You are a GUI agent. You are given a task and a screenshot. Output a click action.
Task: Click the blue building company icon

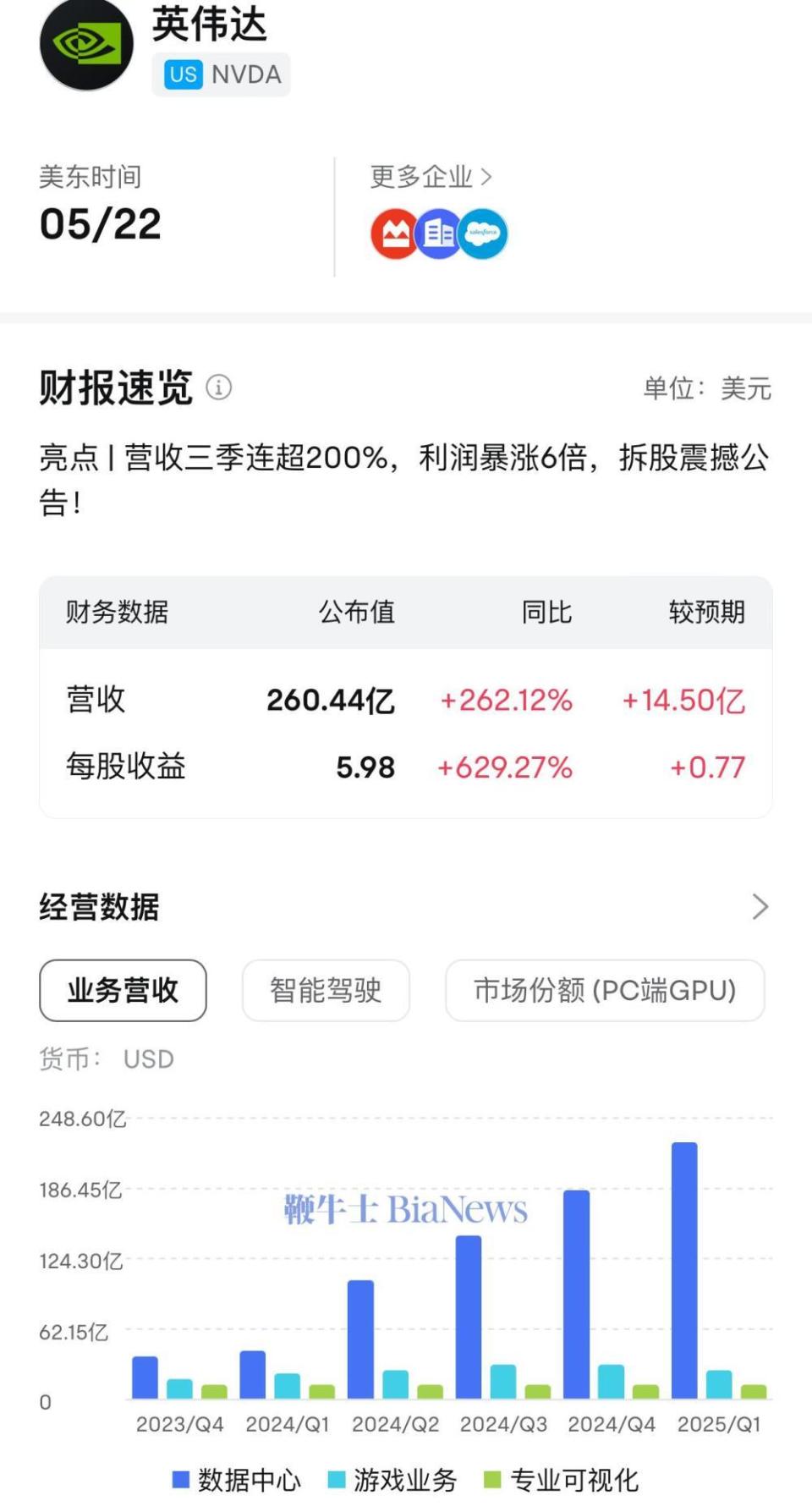click(x=437, y=234)
